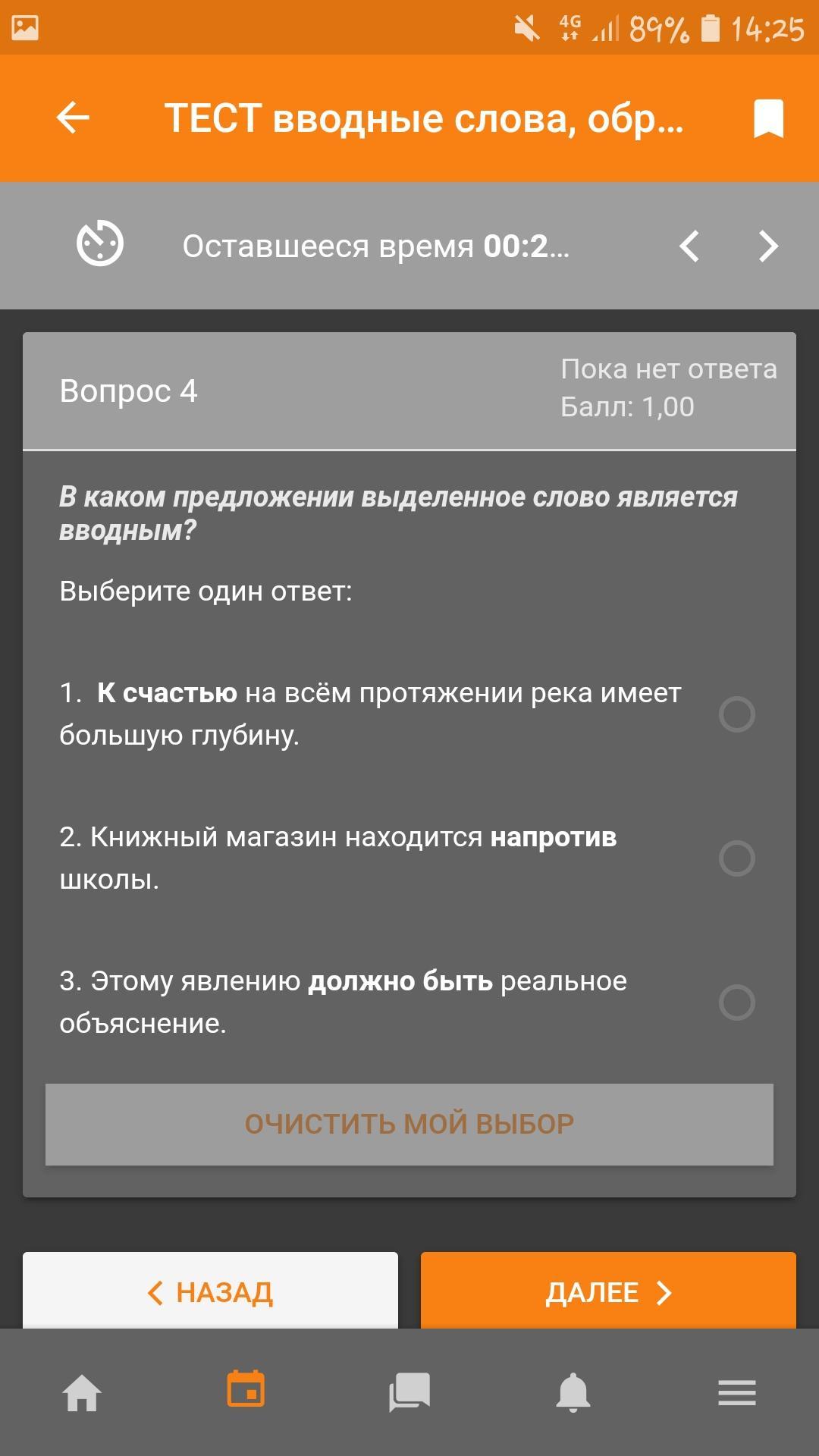Tap the «Далее» button
Viewport: 819px width, 1456px height.
tap(608, 1291)
